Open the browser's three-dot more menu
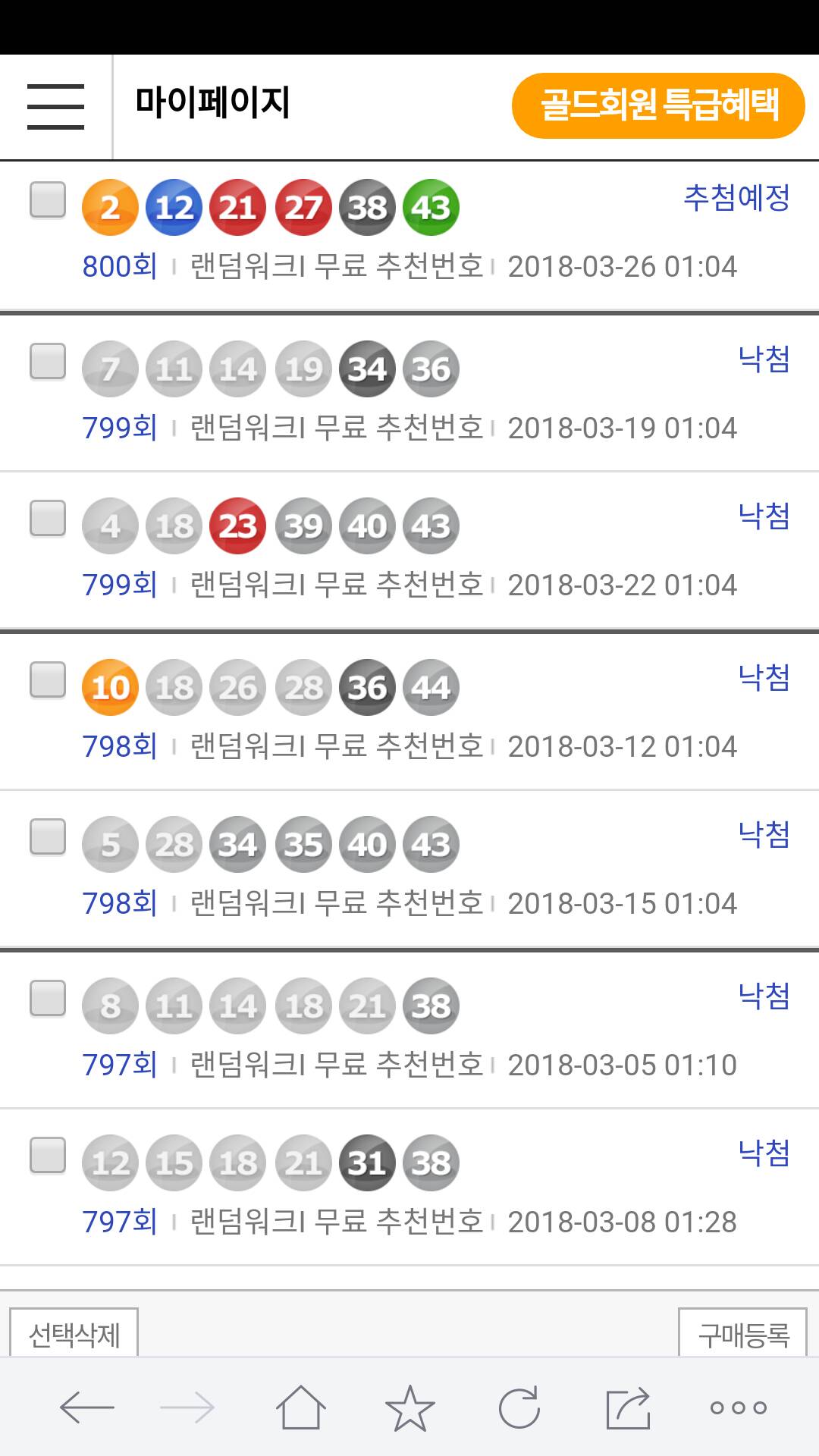819x1456 pixels. pyautogui.click(x=738, y=1407)
